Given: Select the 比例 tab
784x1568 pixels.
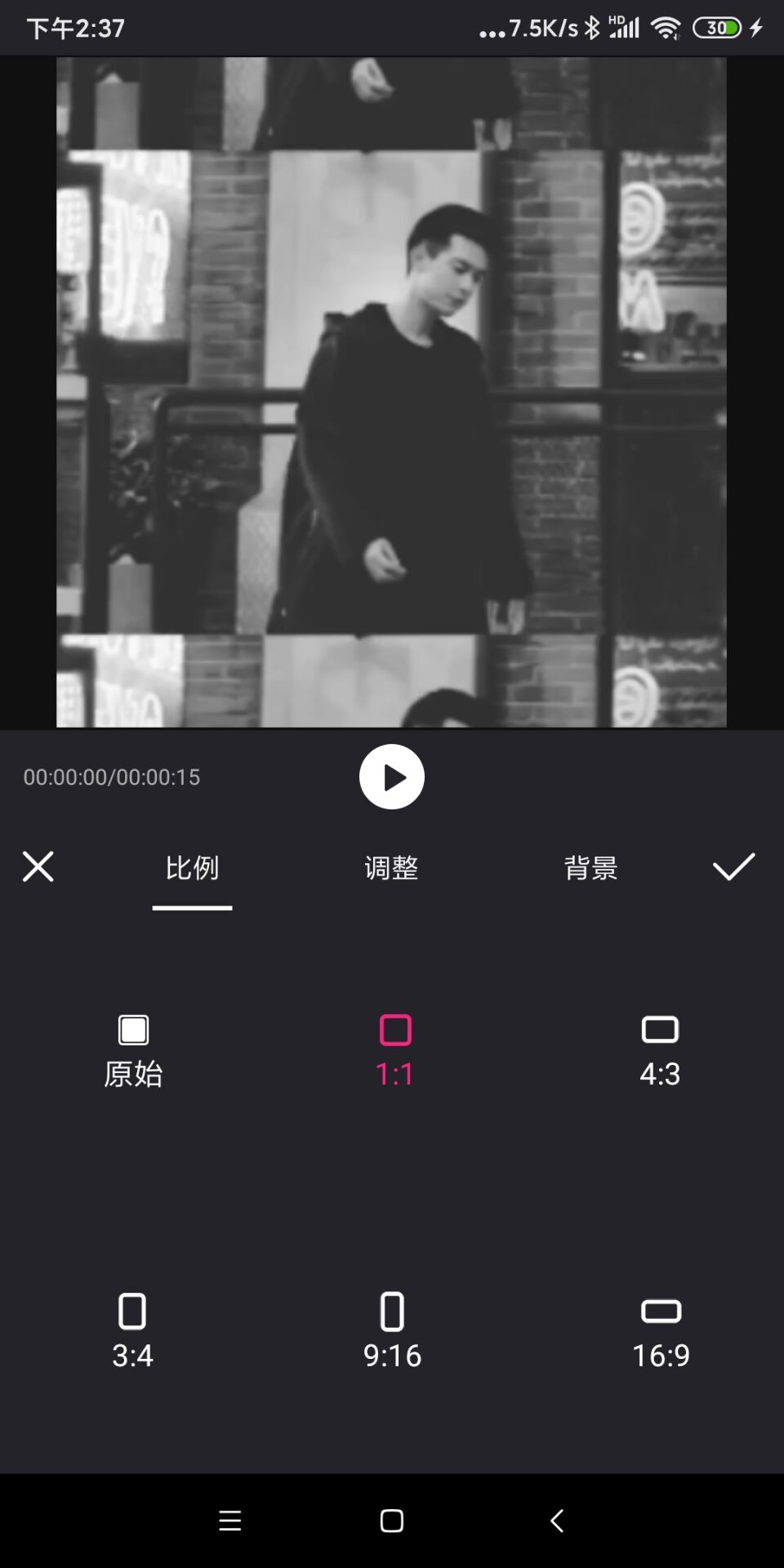Looking at the screenshot, I should (x=192, y=868).
